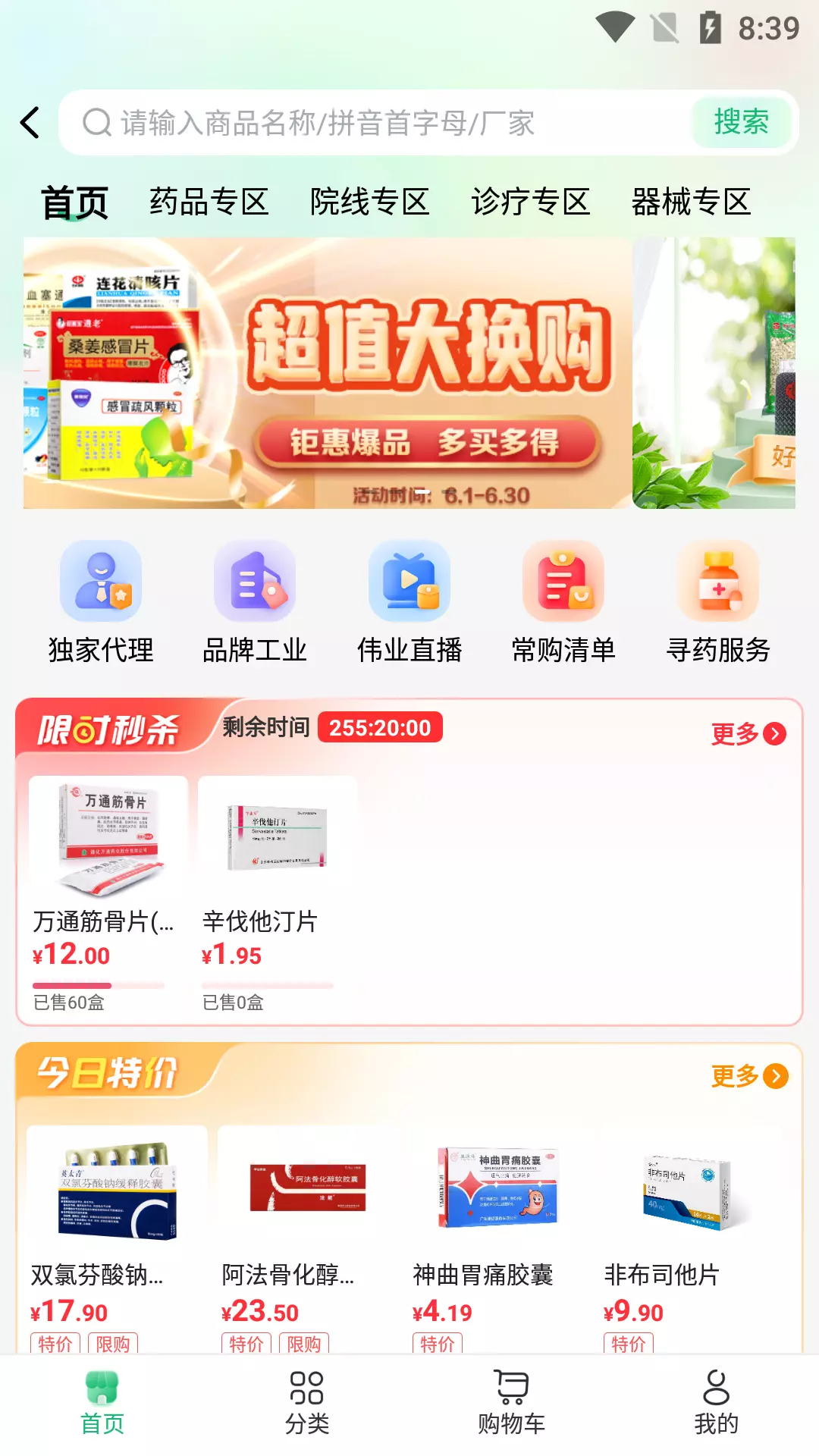The height and width of the screenshot is (1456, 819).
Task: Open 品牌工业 shortcut
Action: click(255, 602)
